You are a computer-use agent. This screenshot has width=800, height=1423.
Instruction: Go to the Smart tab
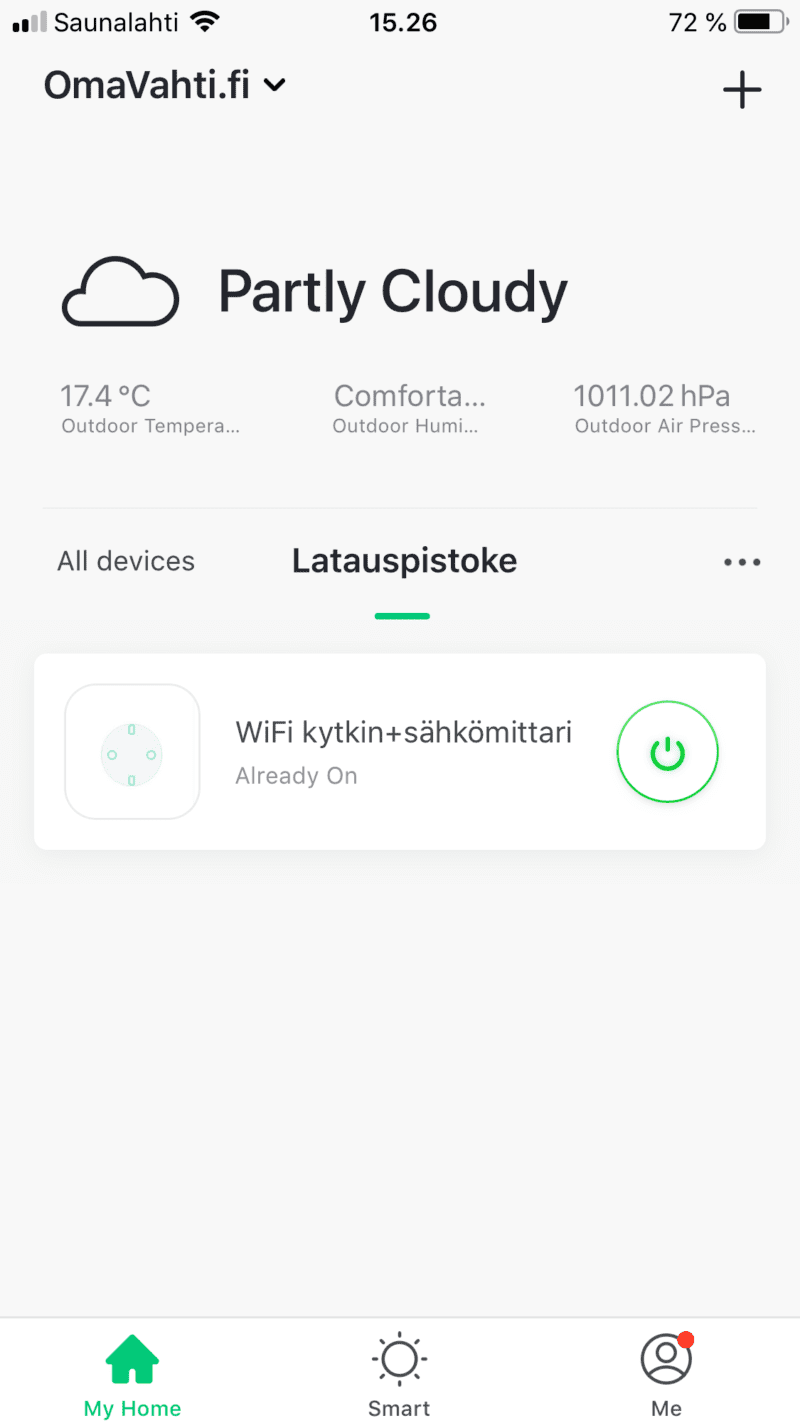399,1375
